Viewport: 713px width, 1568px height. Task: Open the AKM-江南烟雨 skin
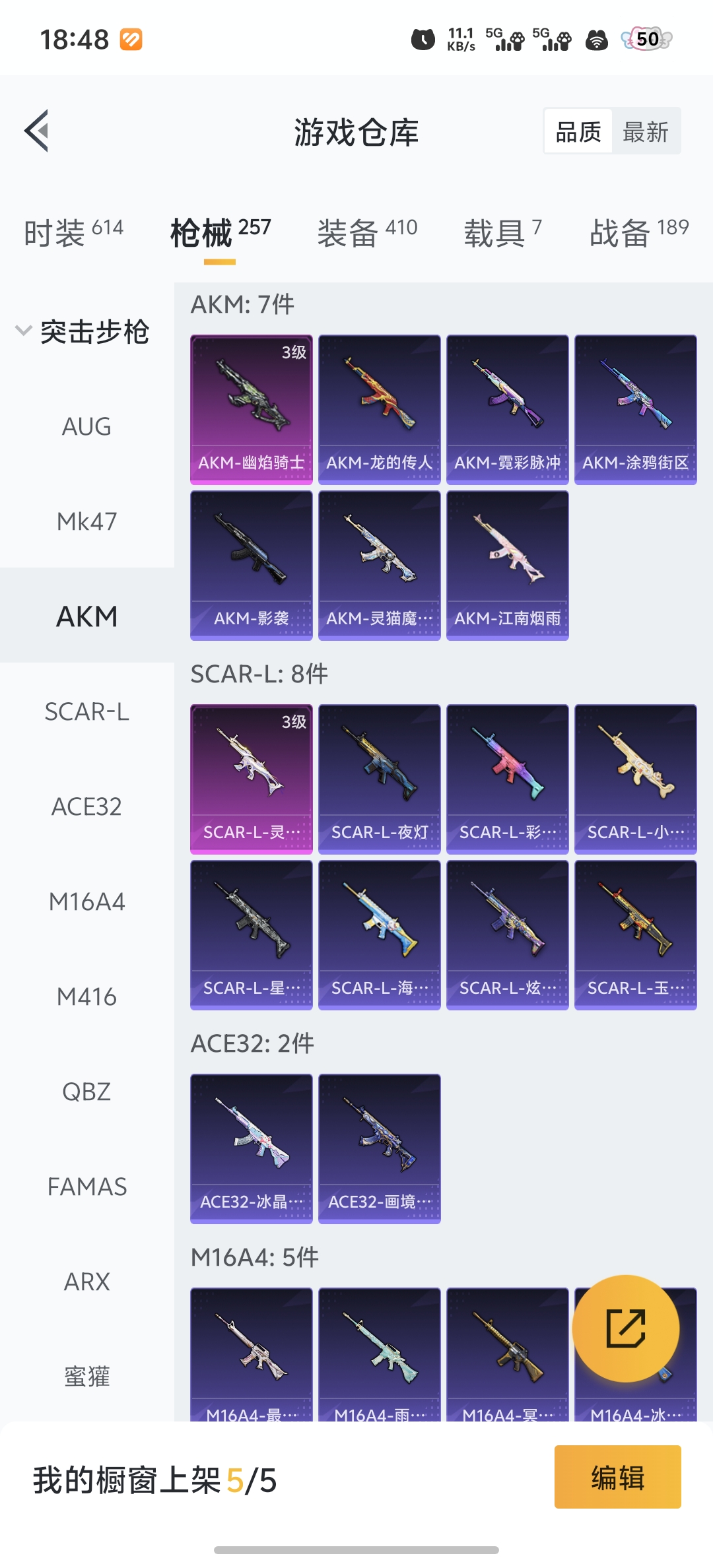point(508,565)
